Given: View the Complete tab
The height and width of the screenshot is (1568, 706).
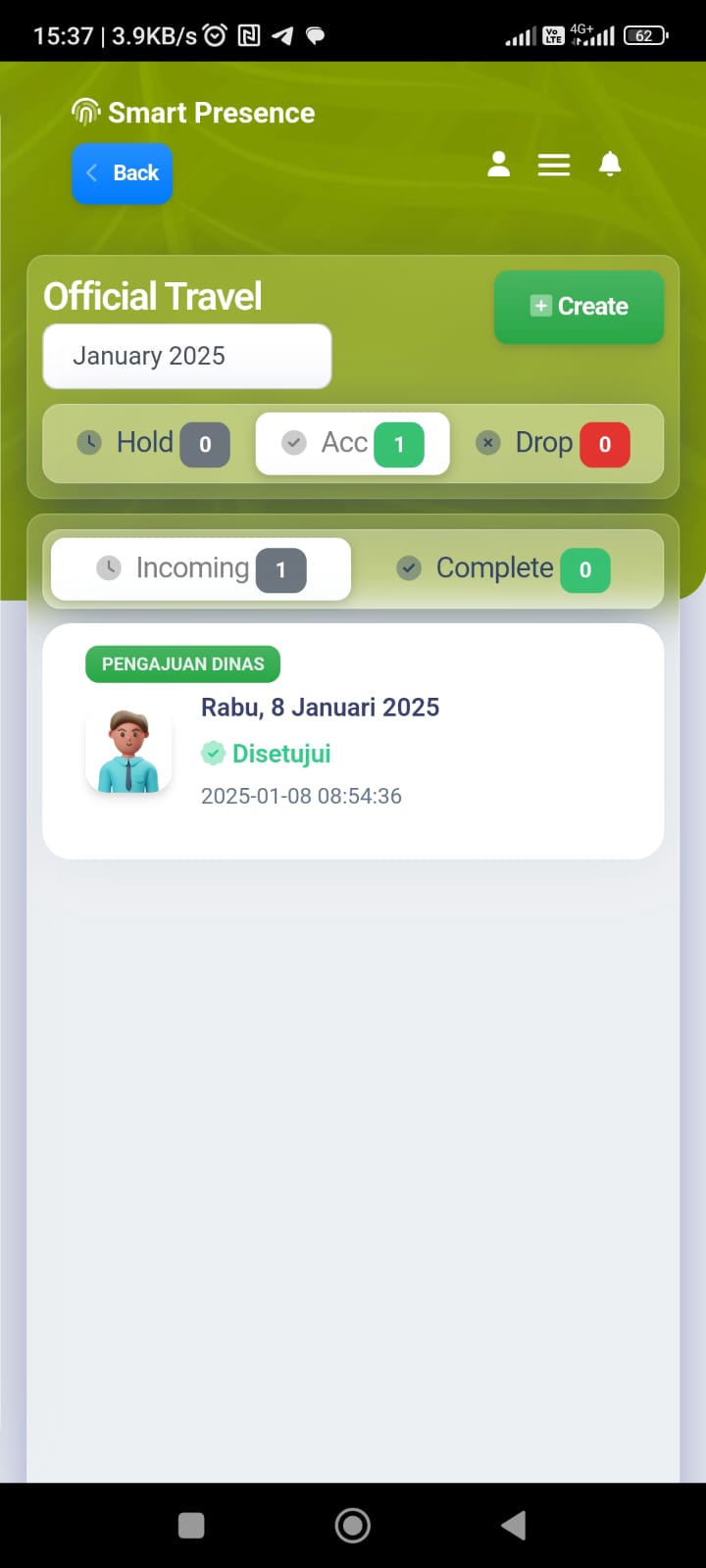Looking at the screenshot, I should [503, 569].
